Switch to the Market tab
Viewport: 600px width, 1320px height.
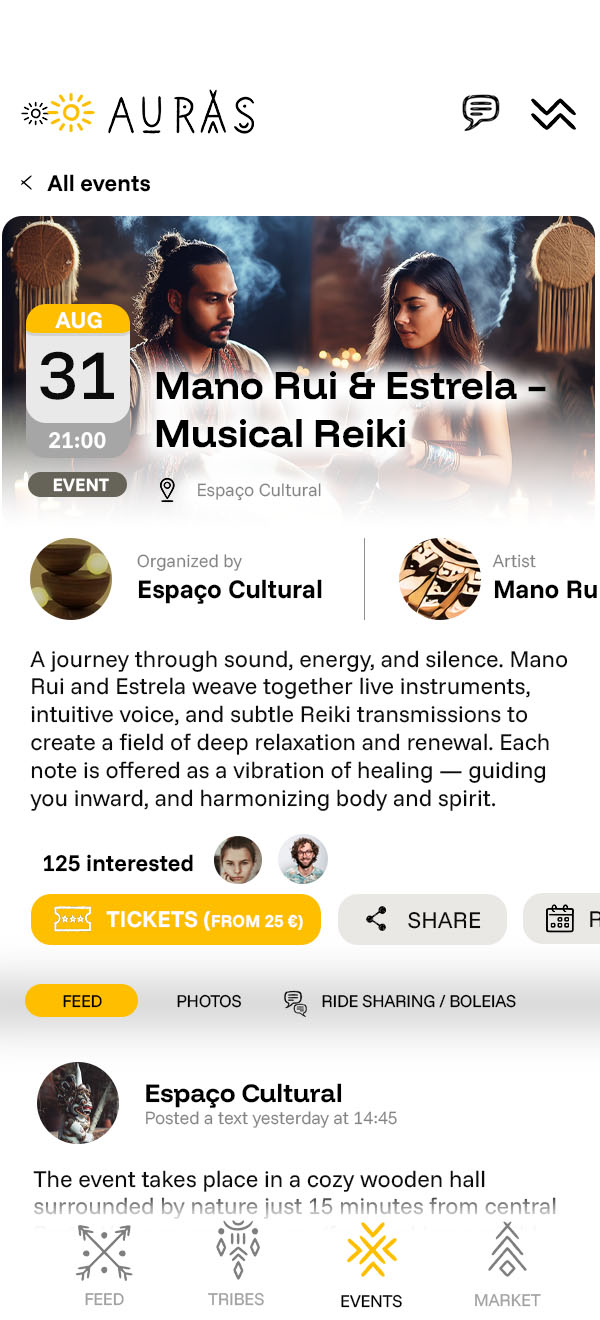pyautogui.click(x=507, y=1265)
